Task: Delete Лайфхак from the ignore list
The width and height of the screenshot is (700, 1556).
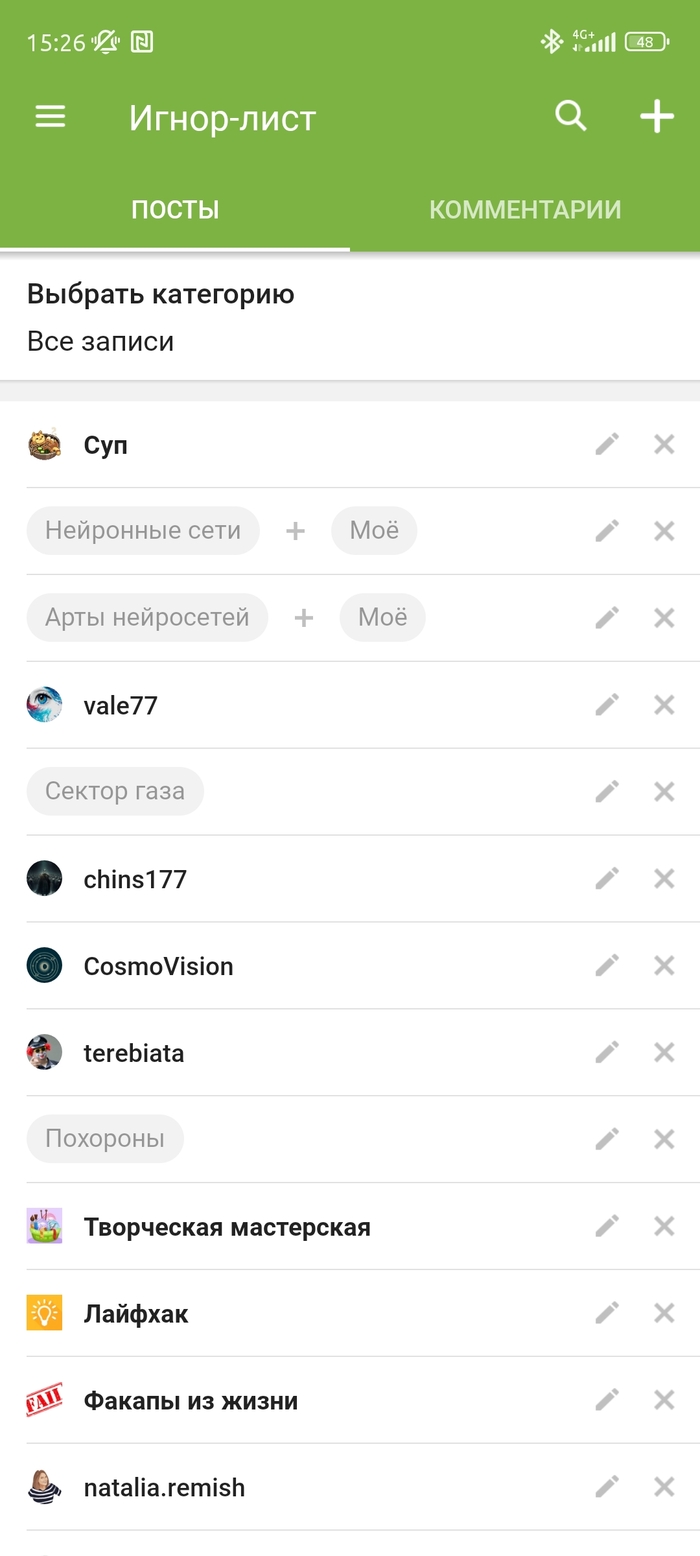Action: [664, 1313]
